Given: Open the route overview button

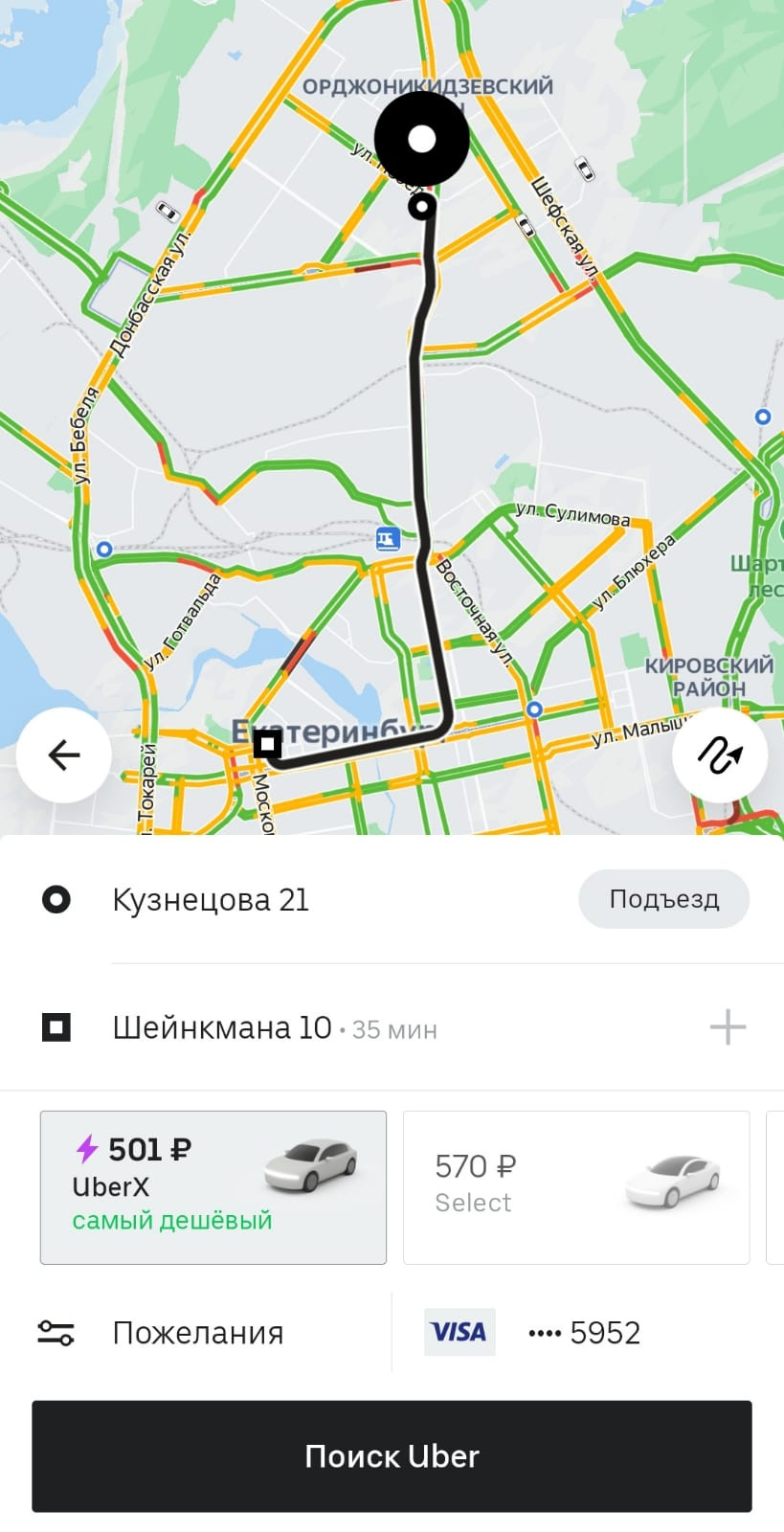Looking at the screenshot, I should [720, 755].
